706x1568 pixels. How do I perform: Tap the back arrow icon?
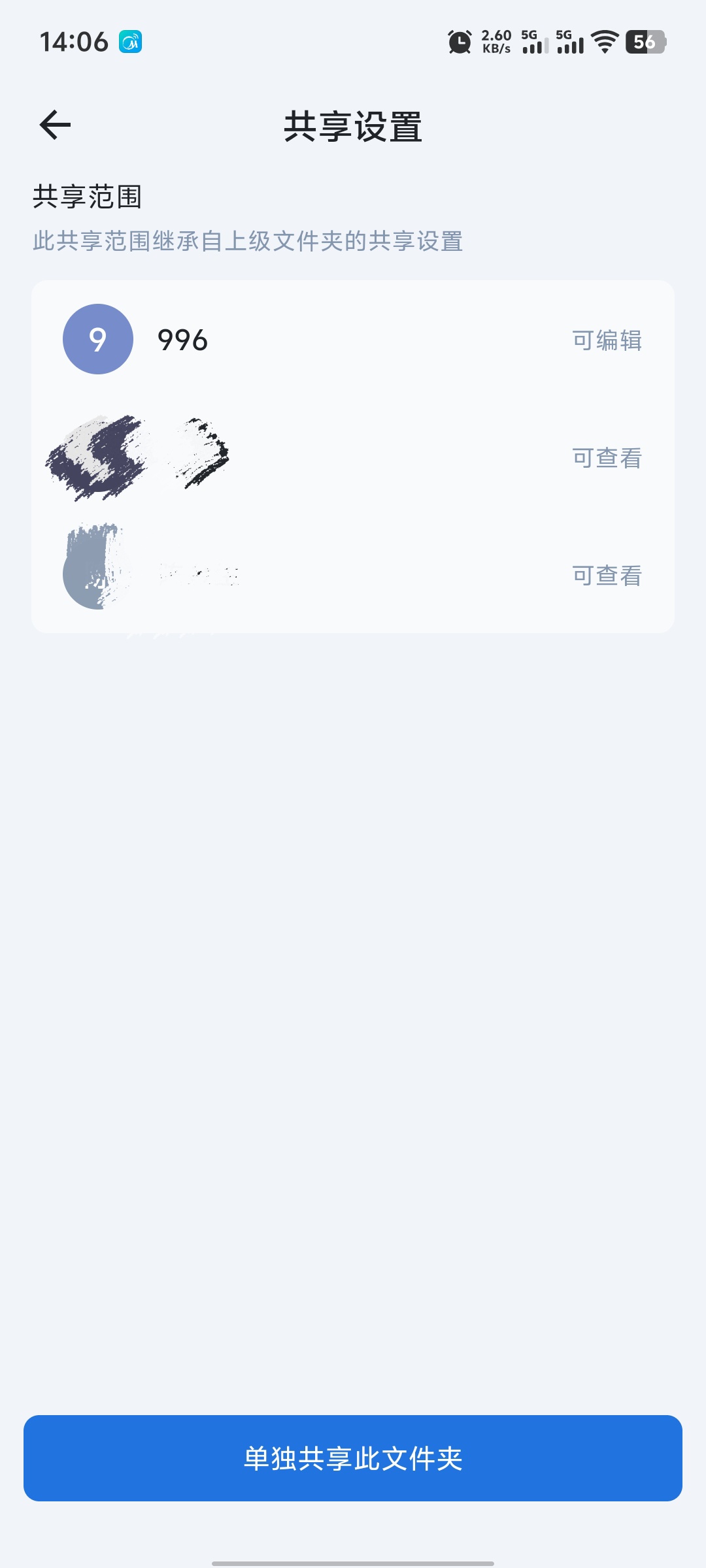pyautogui.click(x=56, y=124)
